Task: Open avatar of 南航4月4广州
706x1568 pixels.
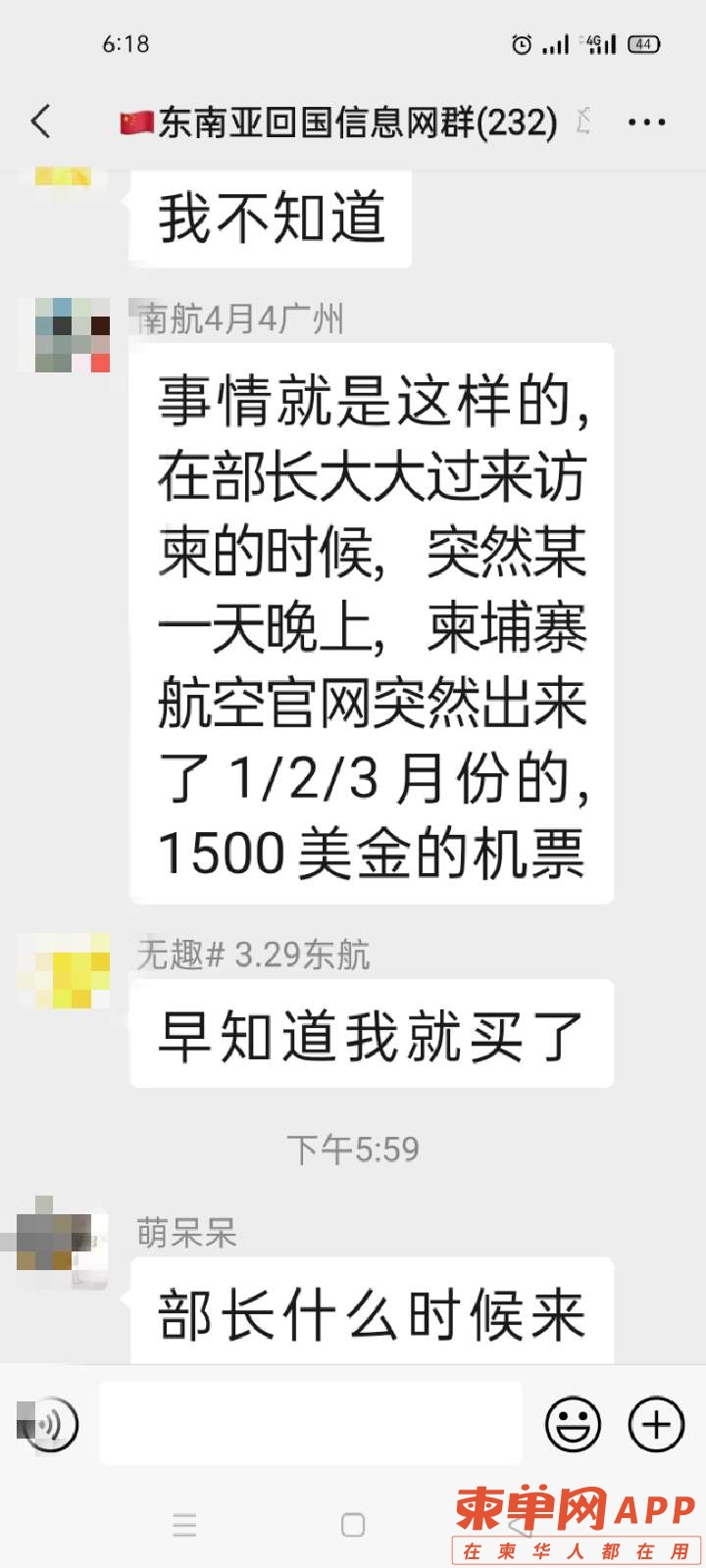Action: click(x=73, y=335)
